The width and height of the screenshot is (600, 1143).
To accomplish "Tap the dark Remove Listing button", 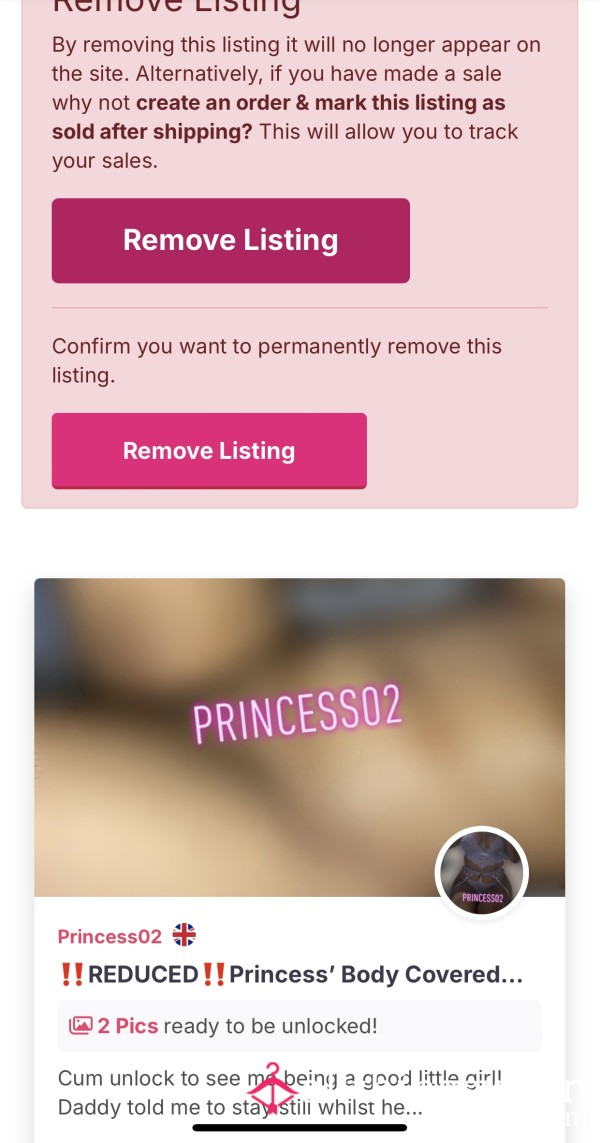I will [230, 241].
